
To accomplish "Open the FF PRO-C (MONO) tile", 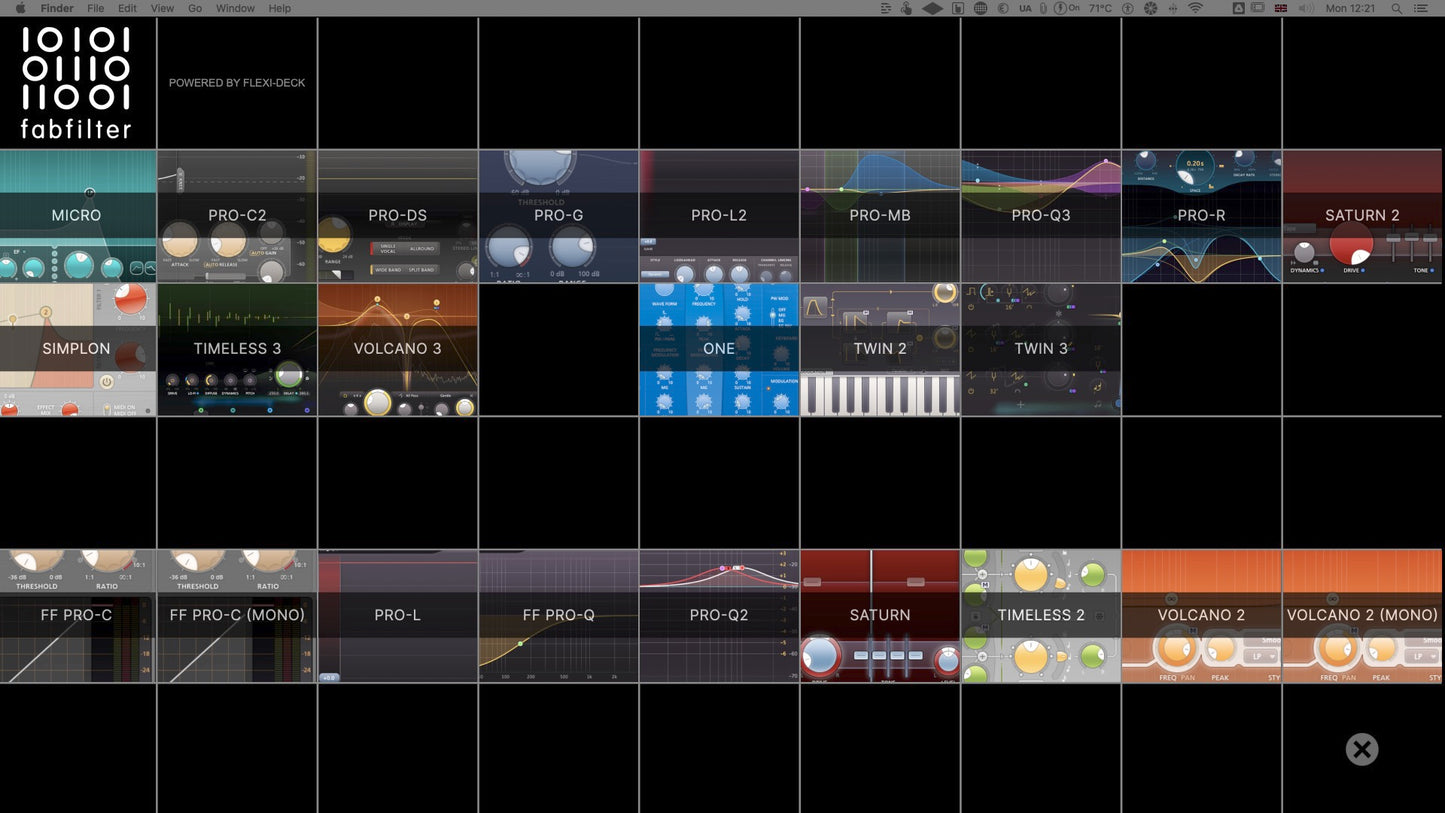I will click(237, 615).
